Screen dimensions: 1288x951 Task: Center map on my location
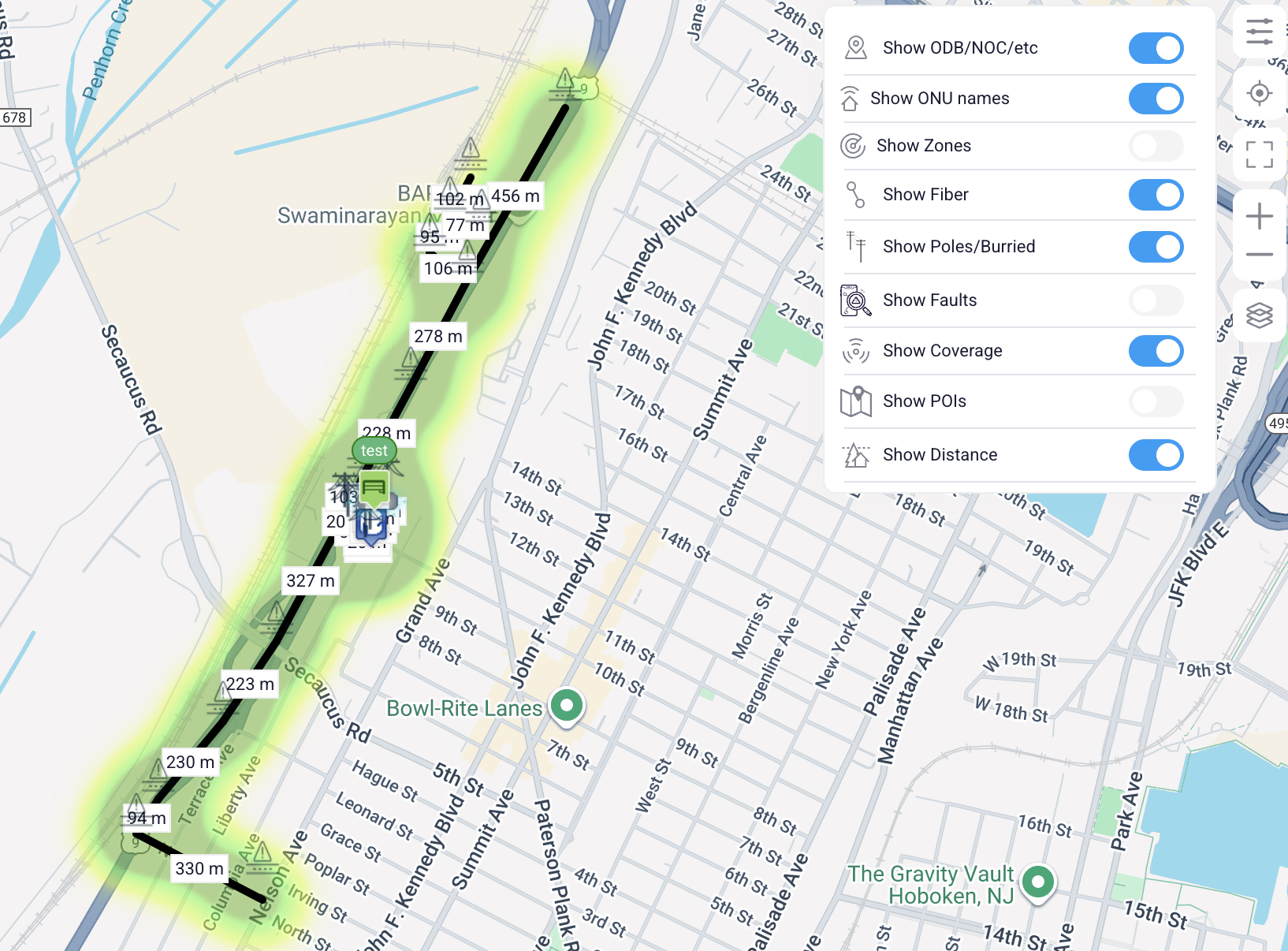pyautogui.click(x=1259, y=93)
